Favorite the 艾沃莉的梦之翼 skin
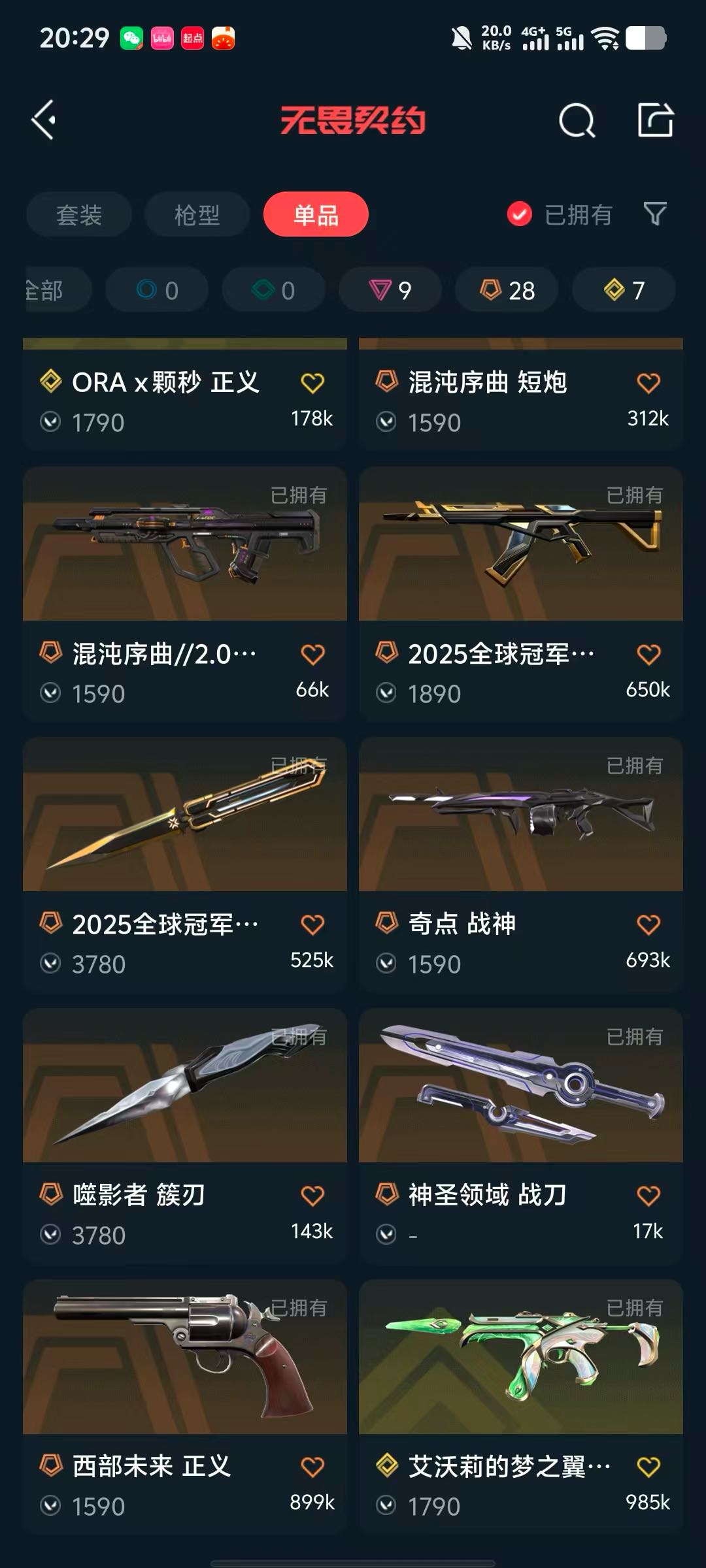 [648, 1467]
